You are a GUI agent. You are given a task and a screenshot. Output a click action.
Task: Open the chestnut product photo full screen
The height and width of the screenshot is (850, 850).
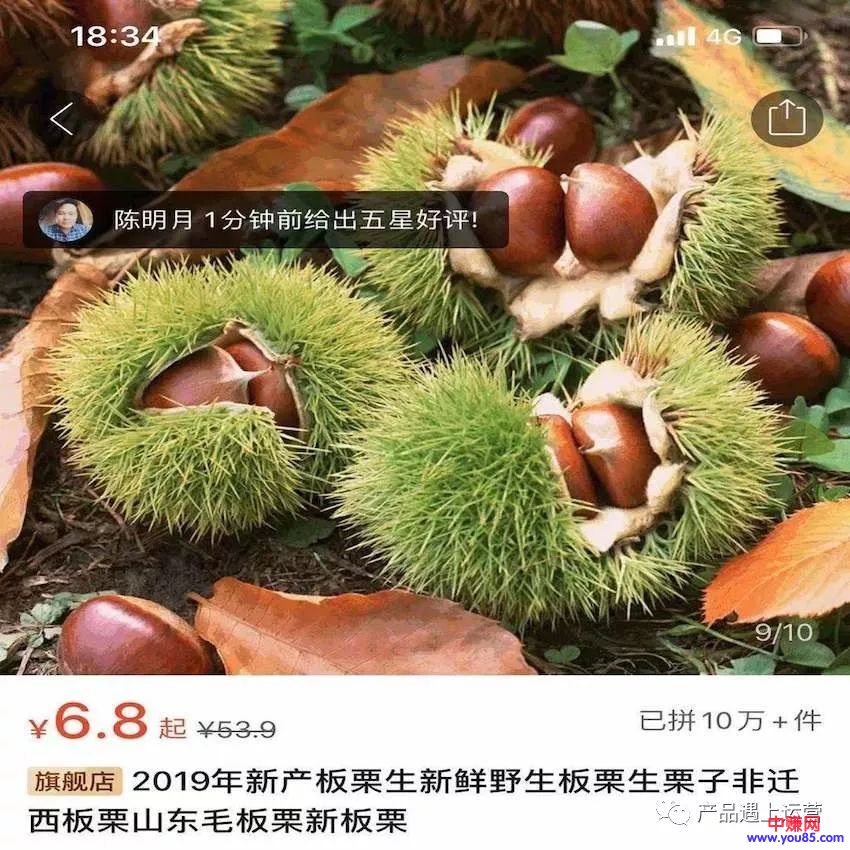tap(425, 440)
